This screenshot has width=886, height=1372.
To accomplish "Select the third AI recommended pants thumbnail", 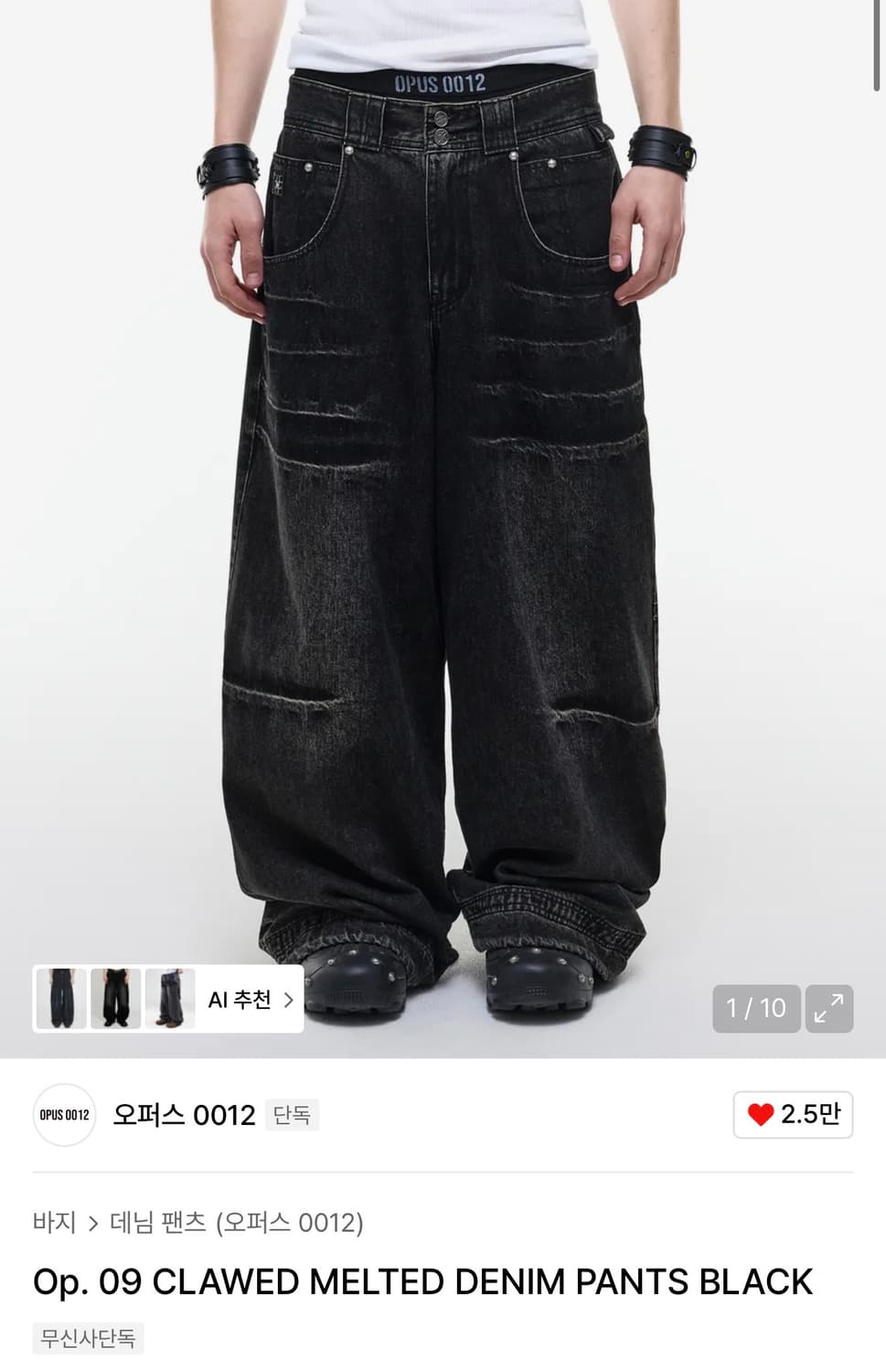I will 169,999.
